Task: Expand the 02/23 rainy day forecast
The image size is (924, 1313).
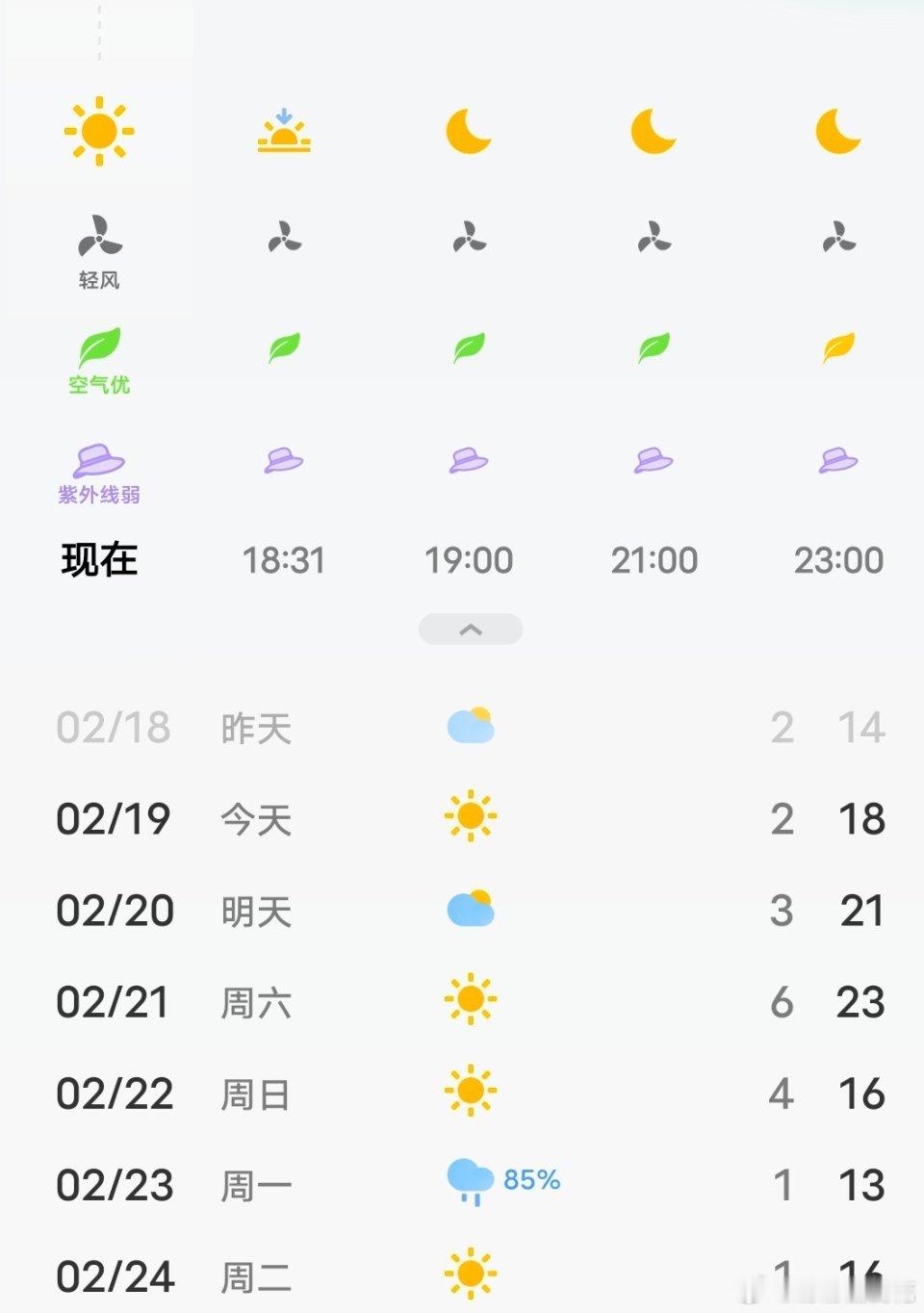Action: [462, 1184]
